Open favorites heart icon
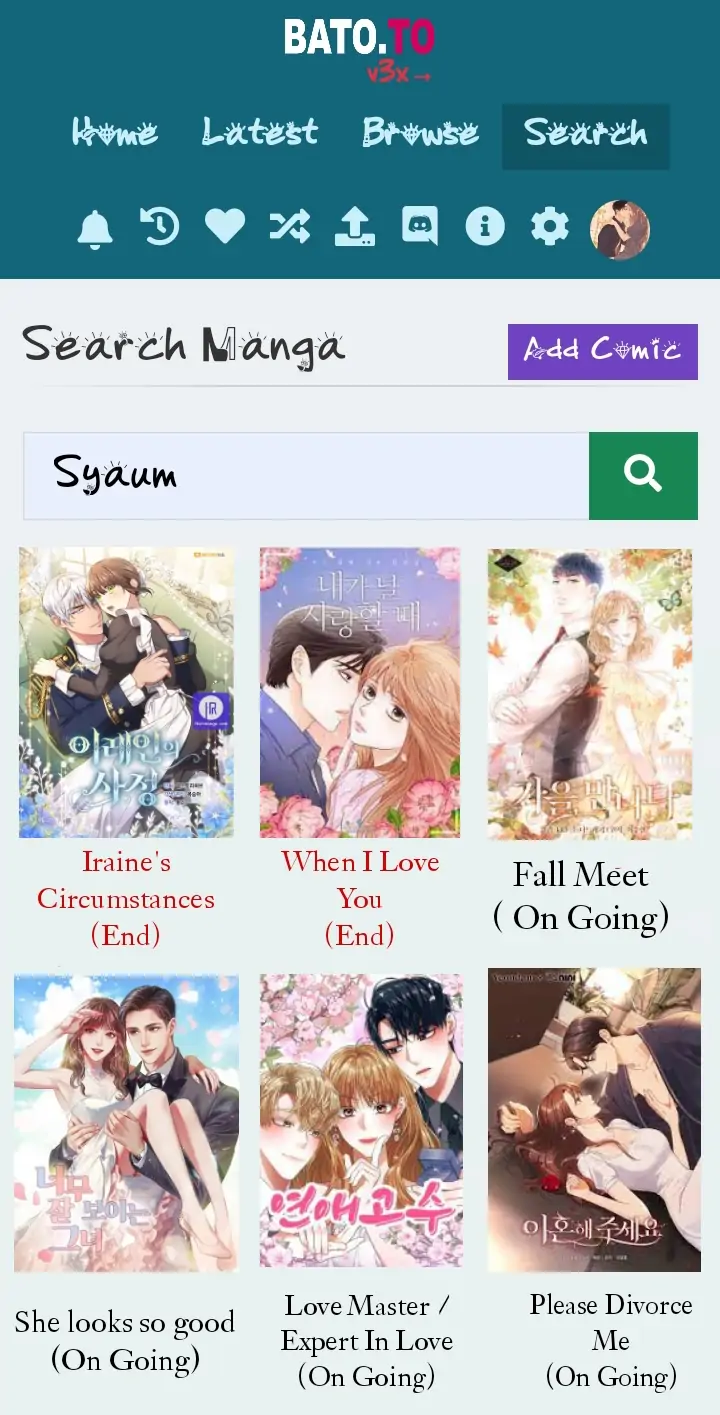This screenshot has width=720, height=1415. coord(225,227)
